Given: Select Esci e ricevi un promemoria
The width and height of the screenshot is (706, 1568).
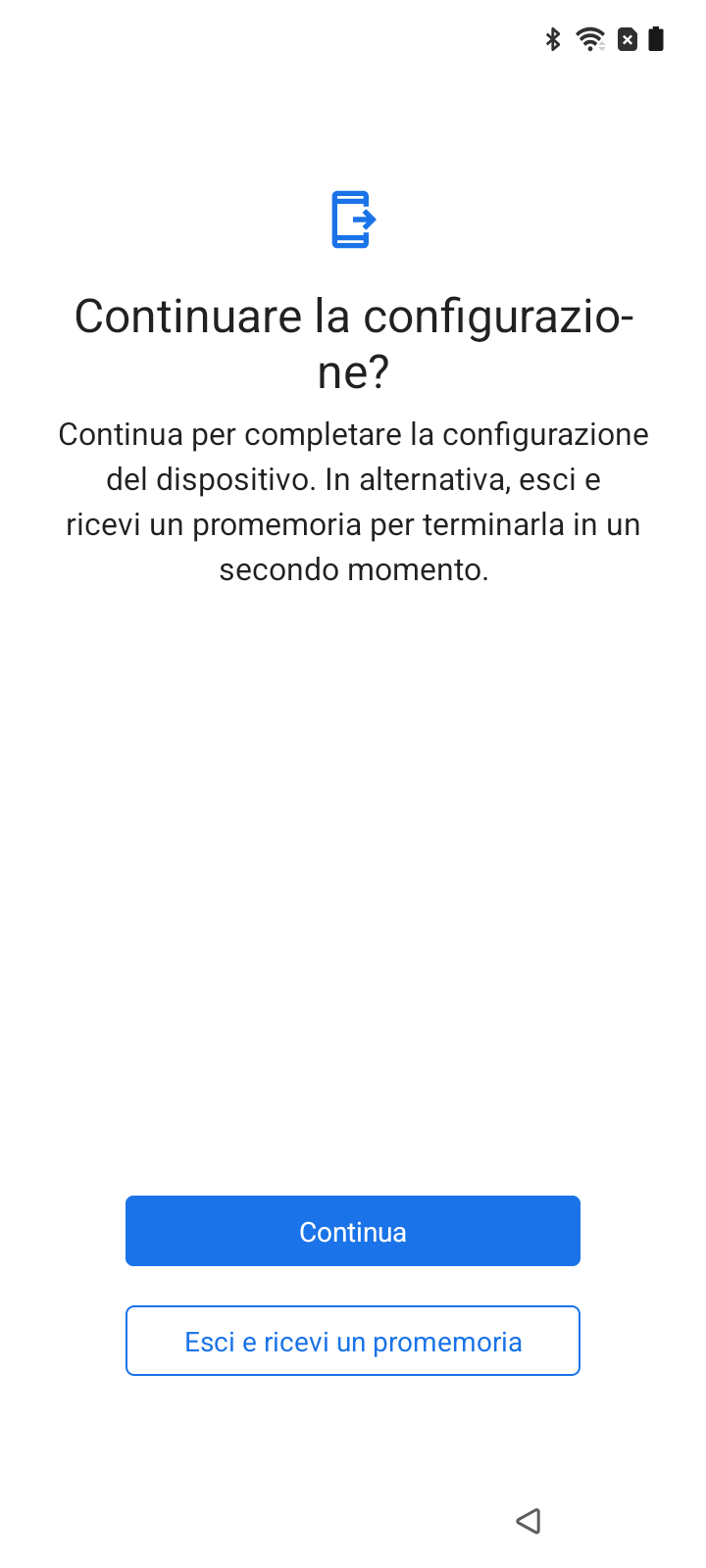Looking at the screenshot, I should point(353,1341).
